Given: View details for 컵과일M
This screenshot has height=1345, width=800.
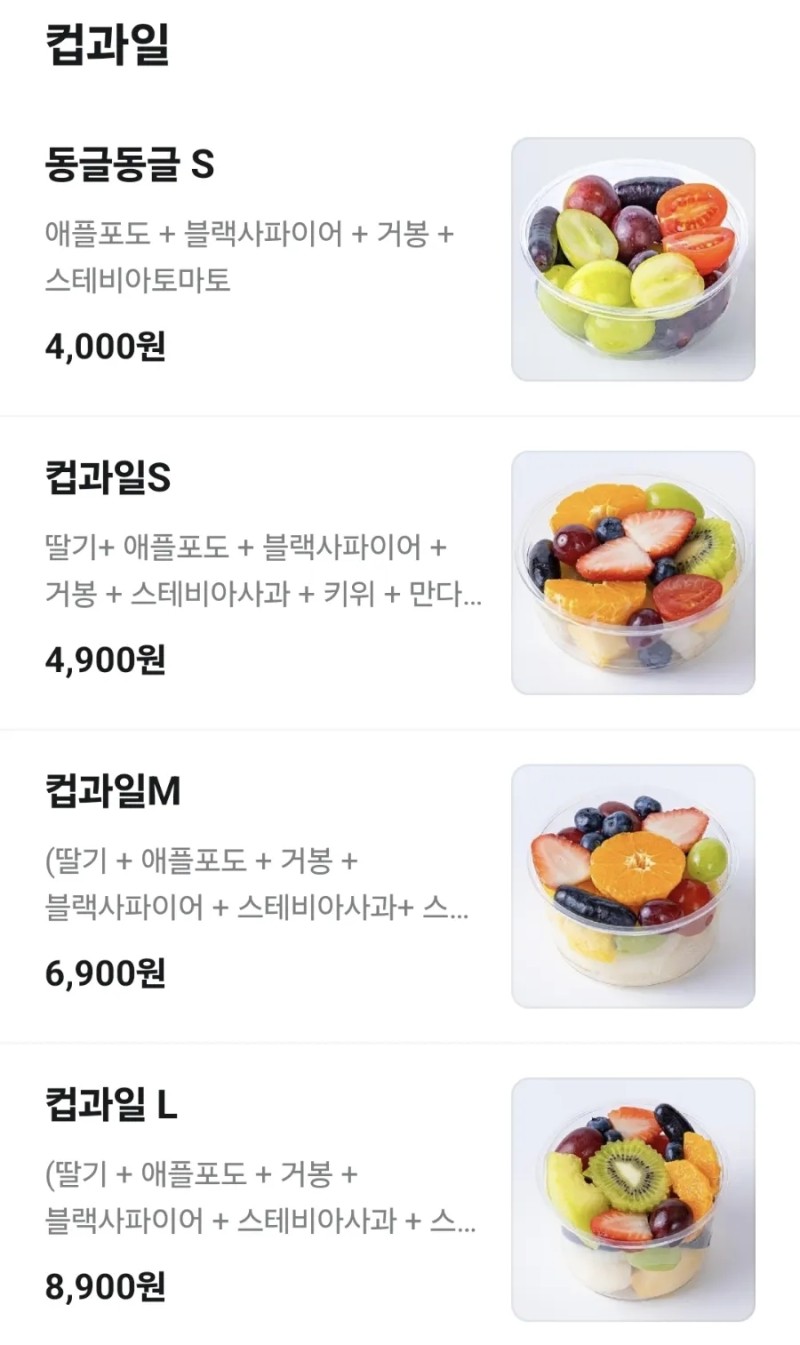Looking at the screenshot, I should click(x=112, y=792).
